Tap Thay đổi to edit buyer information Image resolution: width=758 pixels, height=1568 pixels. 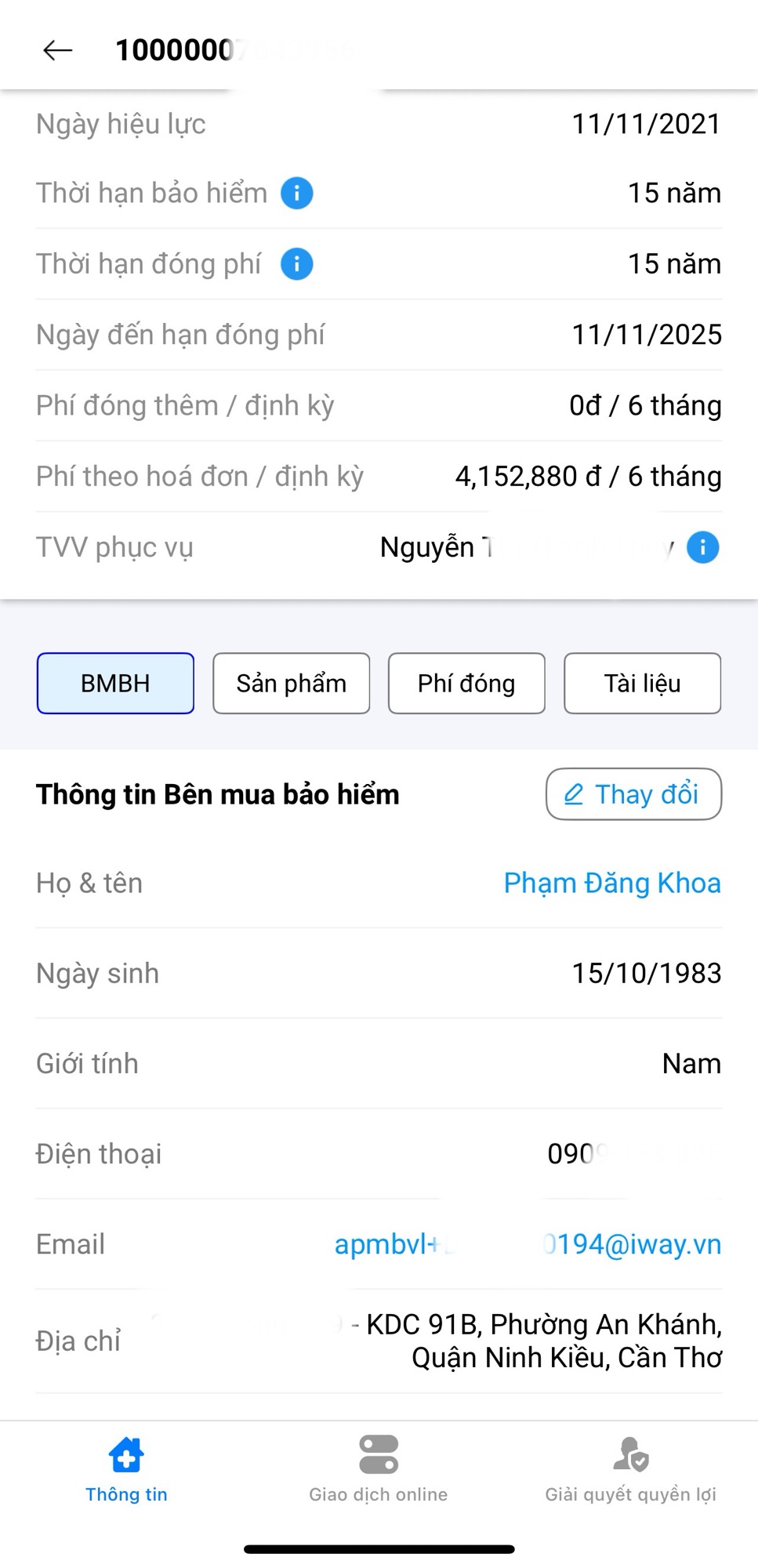(x=633, y=794)
